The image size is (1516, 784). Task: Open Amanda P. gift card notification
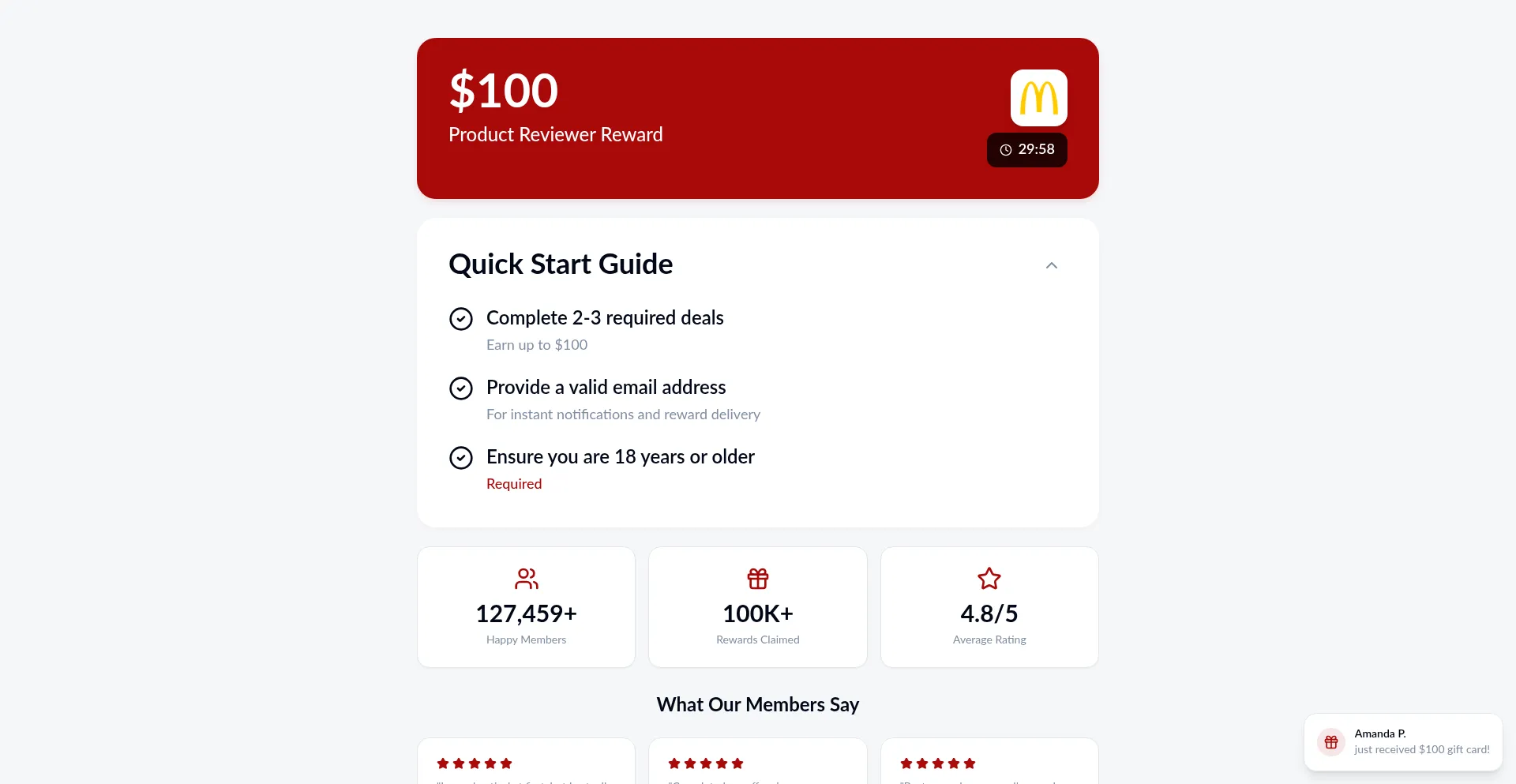coord(1403,742)
